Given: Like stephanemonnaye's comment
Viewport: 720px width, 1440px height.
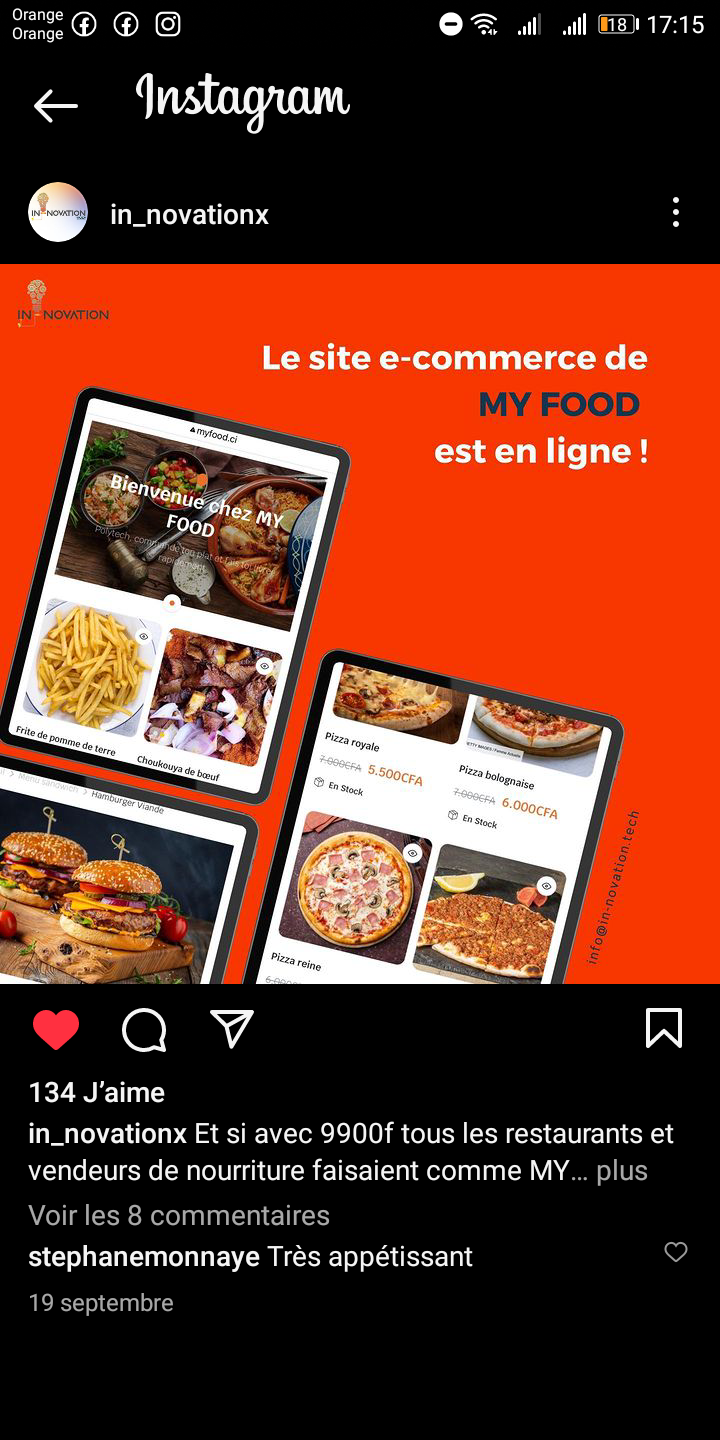Looking at the screenshot, I should click(676, 1252).
